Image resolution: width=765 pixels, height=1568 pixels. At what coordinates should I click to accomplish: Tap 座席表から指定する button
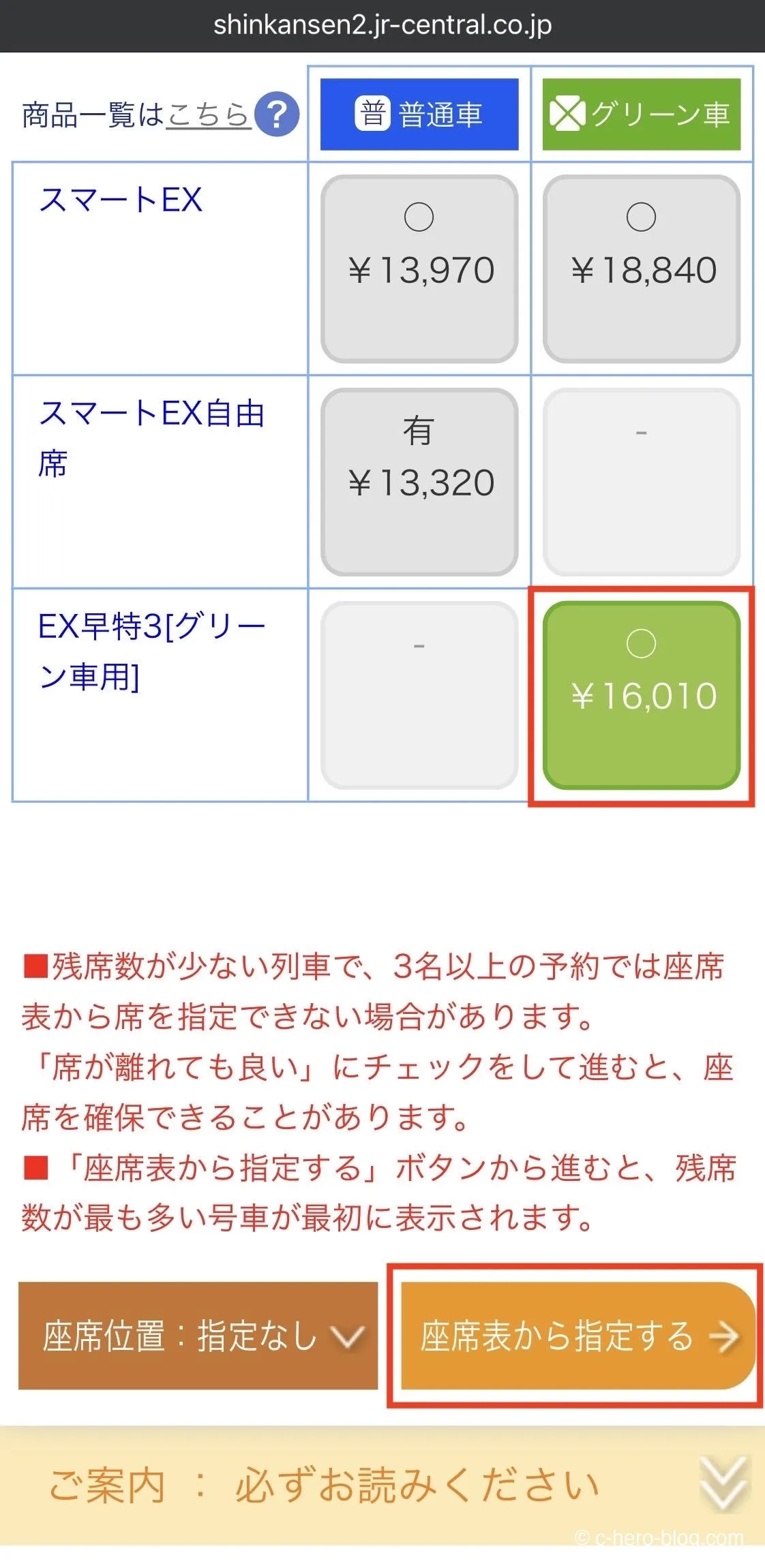pos(576,1336)
